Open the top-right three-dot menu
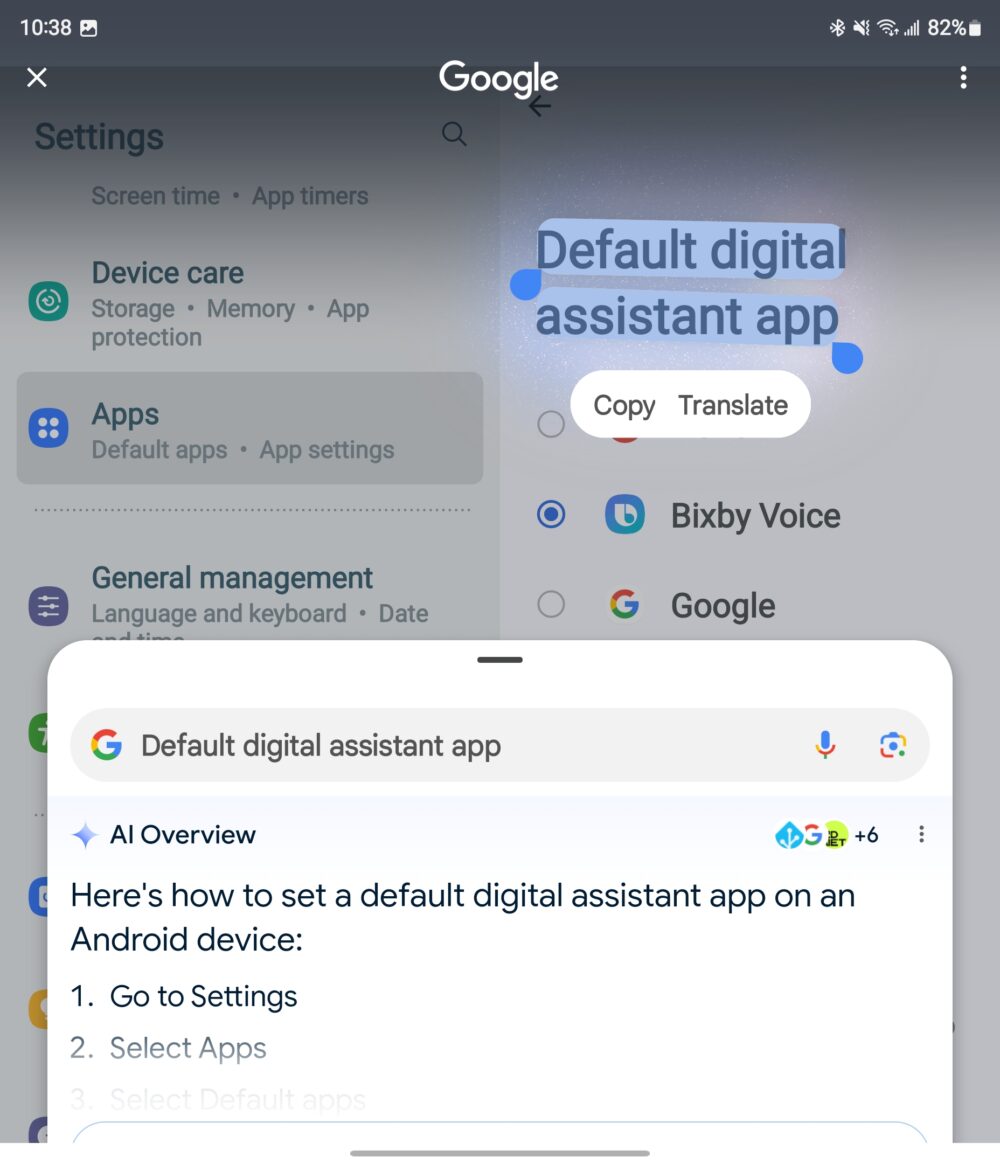1000x1164 pixels. tap(963, 77)
